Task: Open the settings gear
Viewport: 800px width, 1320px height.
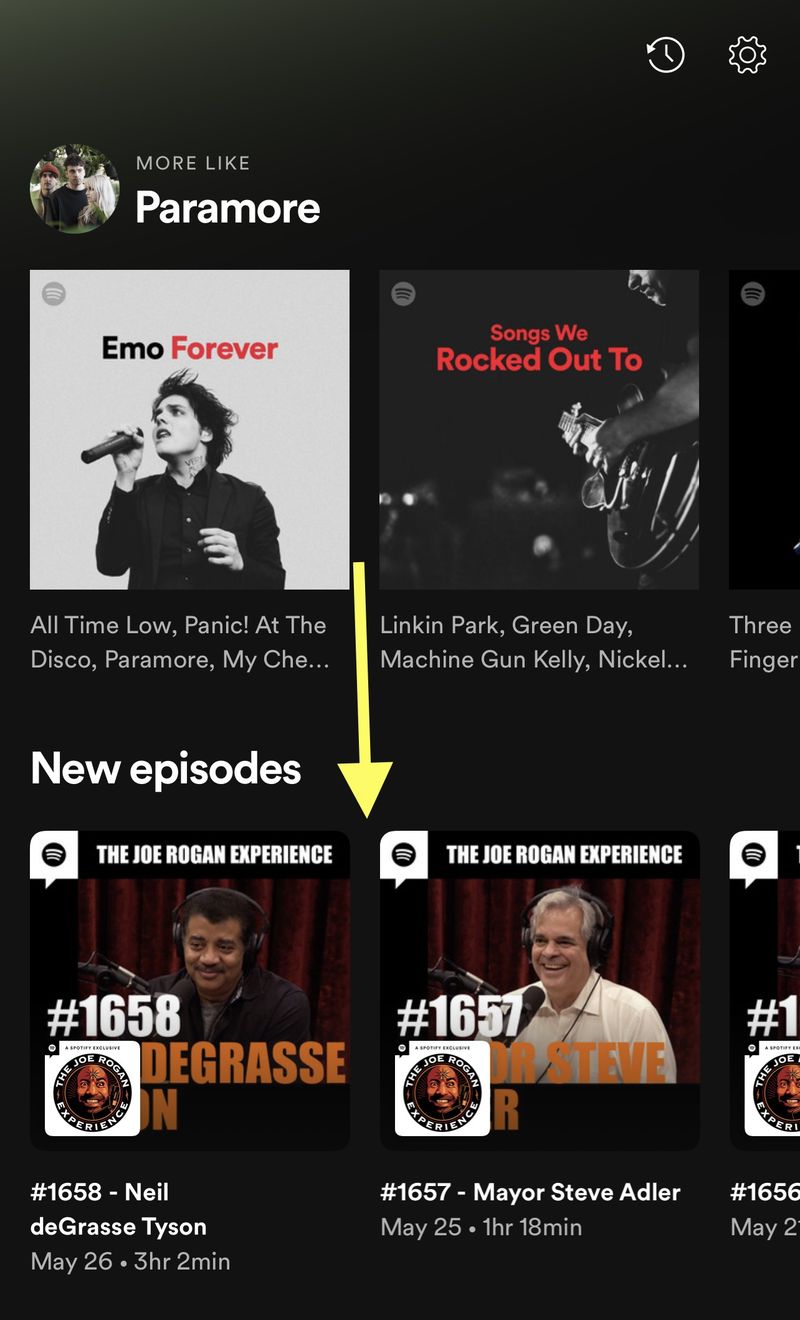Action: [747, 55]
